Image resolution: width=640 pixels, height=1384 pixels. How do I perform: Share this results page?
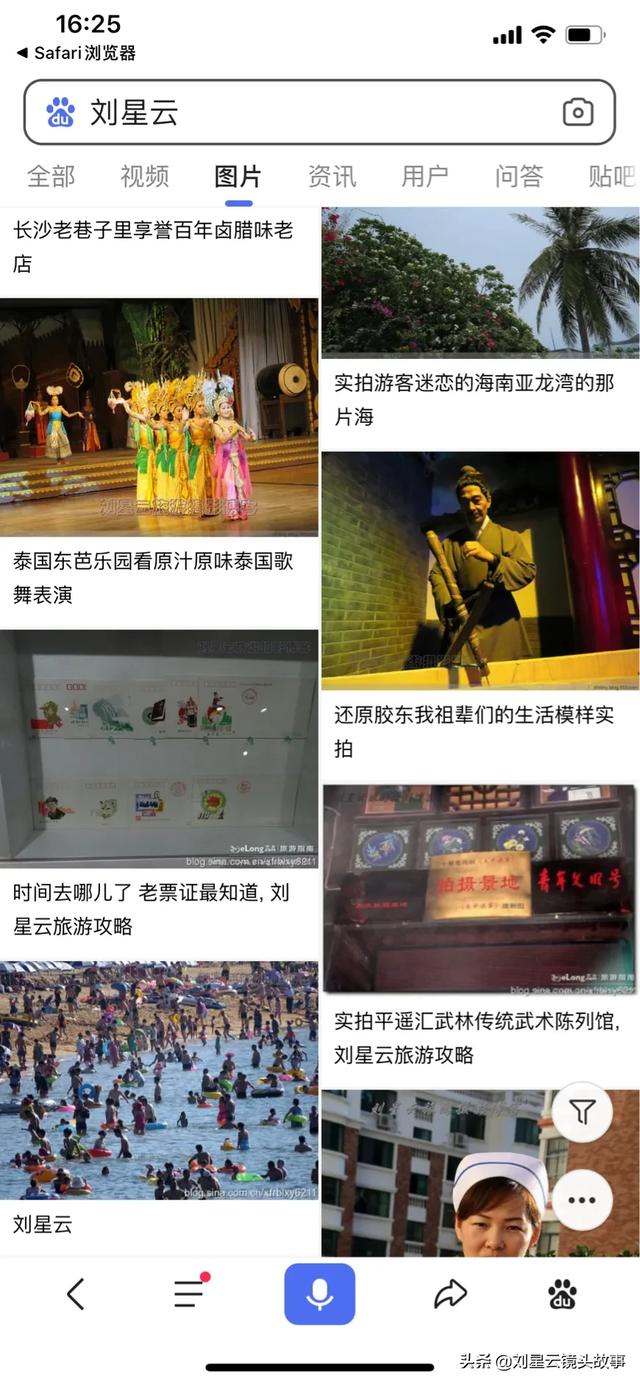pyautogui.click(x=450, y=1294)
